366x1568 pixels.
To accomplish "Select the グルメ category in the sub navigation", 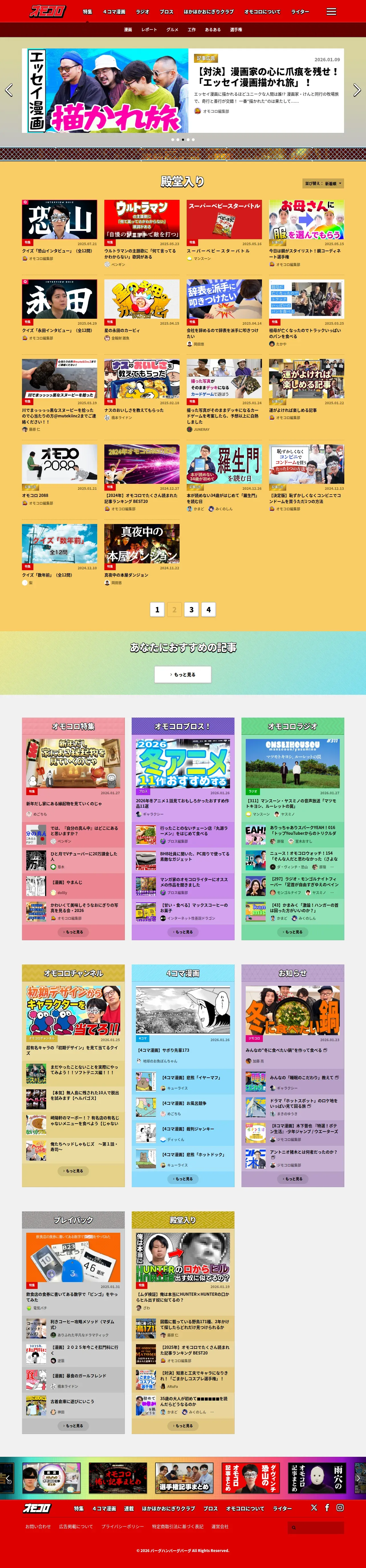I will tap(172, 30).
